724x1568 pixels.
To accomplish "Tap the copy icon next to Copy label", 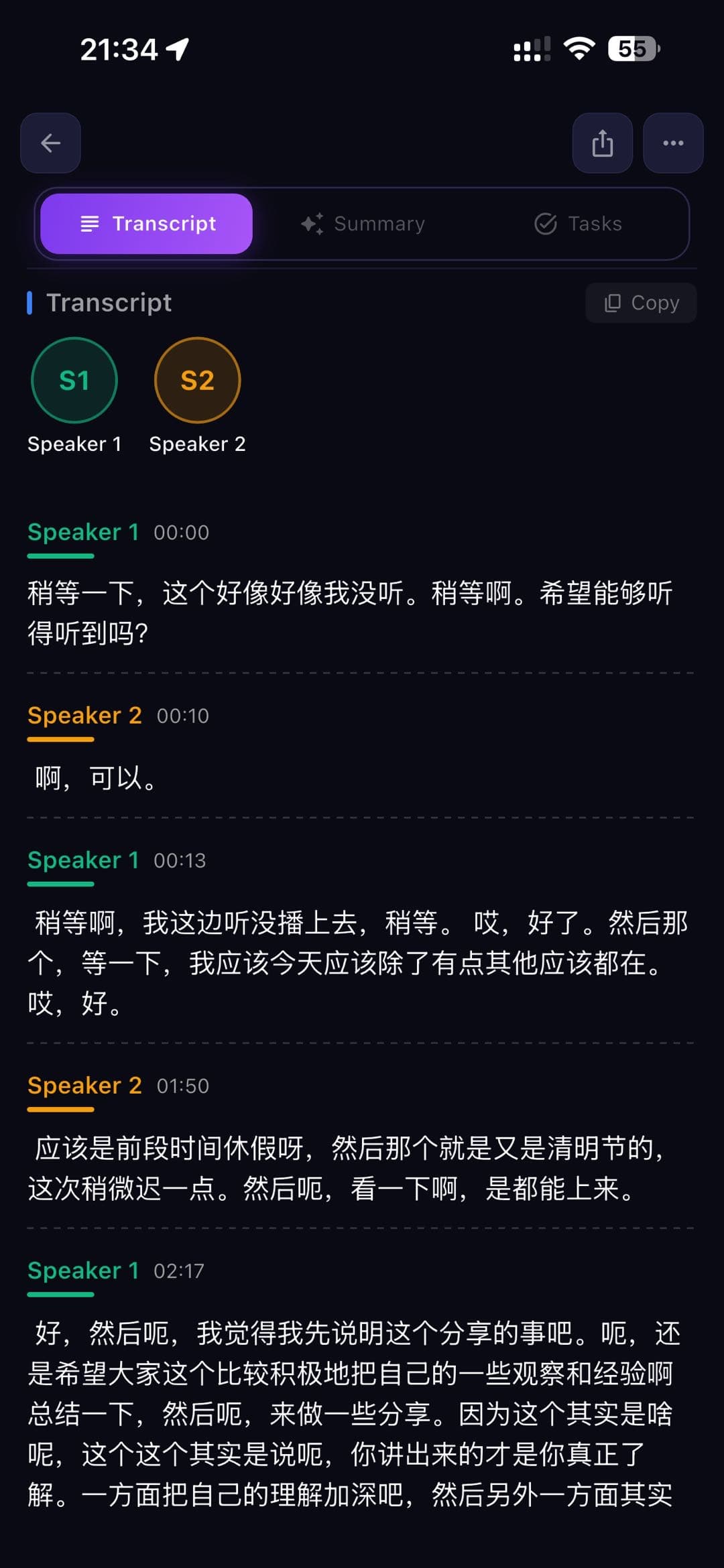I will [x=611, y=303].
